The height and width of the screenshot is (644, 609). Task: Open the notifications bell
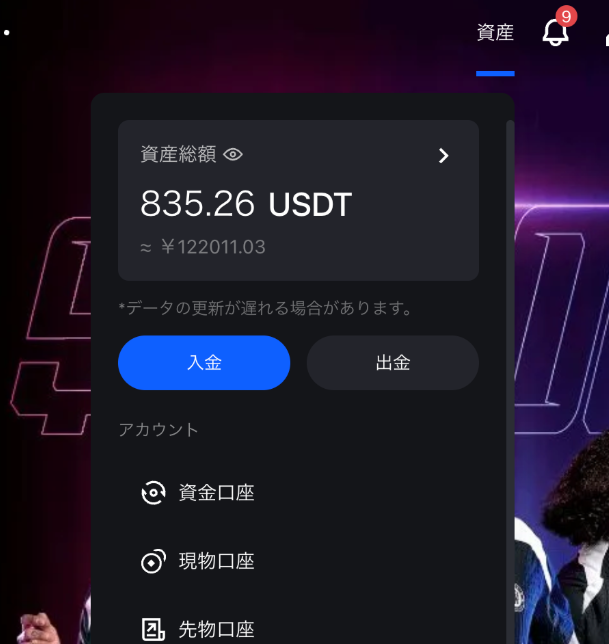[556, 32]
